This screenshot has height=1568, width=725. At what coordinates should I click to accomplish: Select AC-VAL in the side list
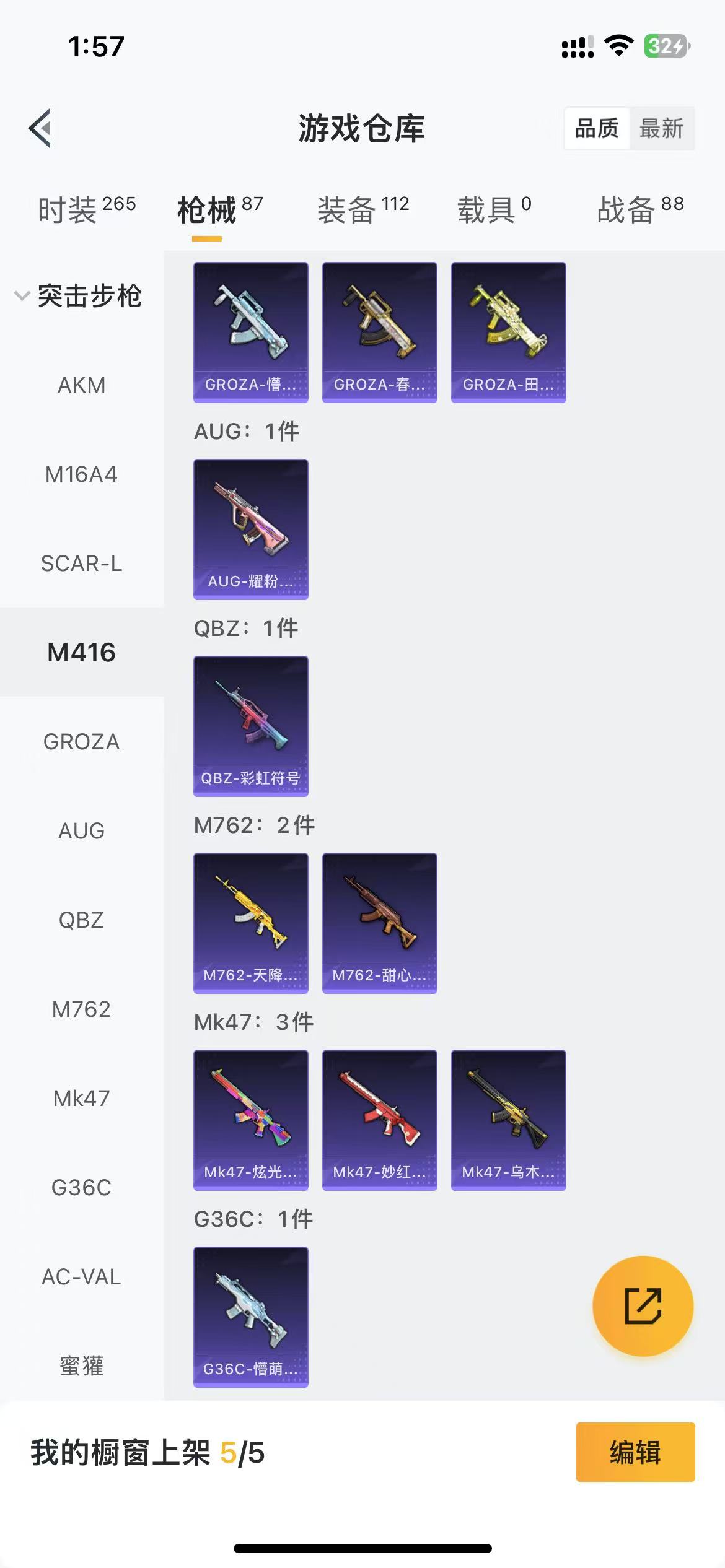(x=81, y=1277)
